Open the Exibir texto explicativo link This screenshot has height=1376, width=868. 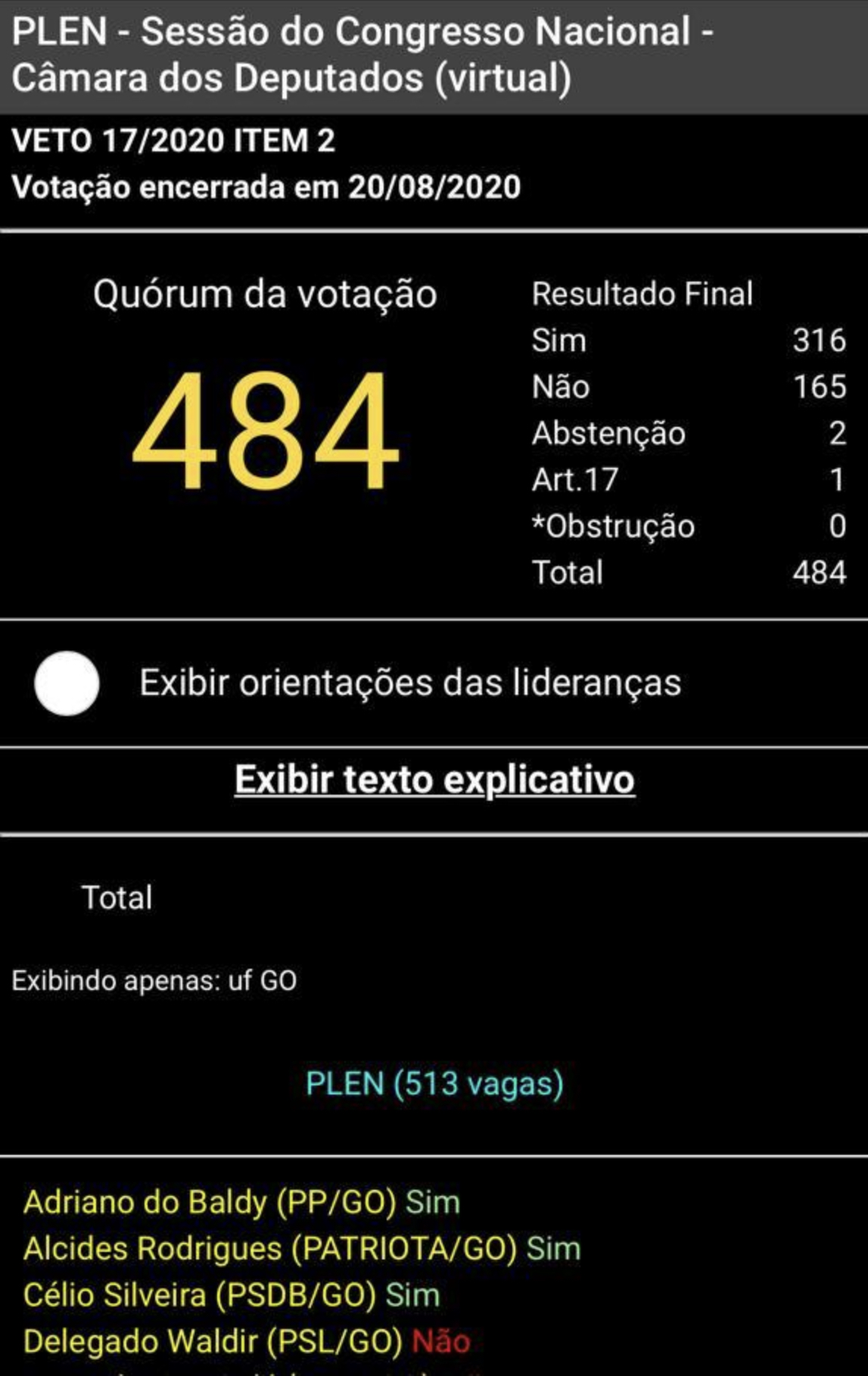coord(434,780)
